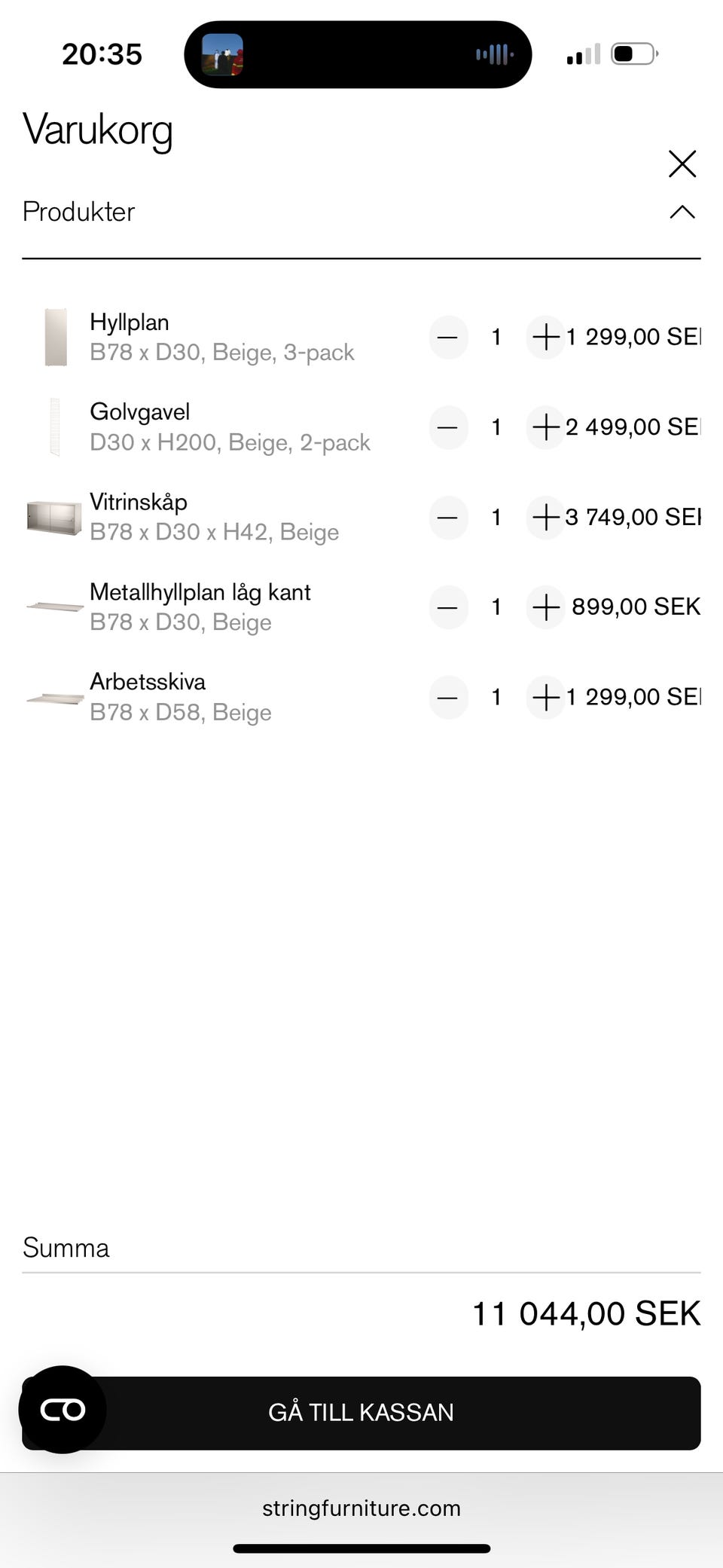Increase the Hyllplan quantity
The width and height of the screenshot is (723, 1568).
[x=545, y=338]
